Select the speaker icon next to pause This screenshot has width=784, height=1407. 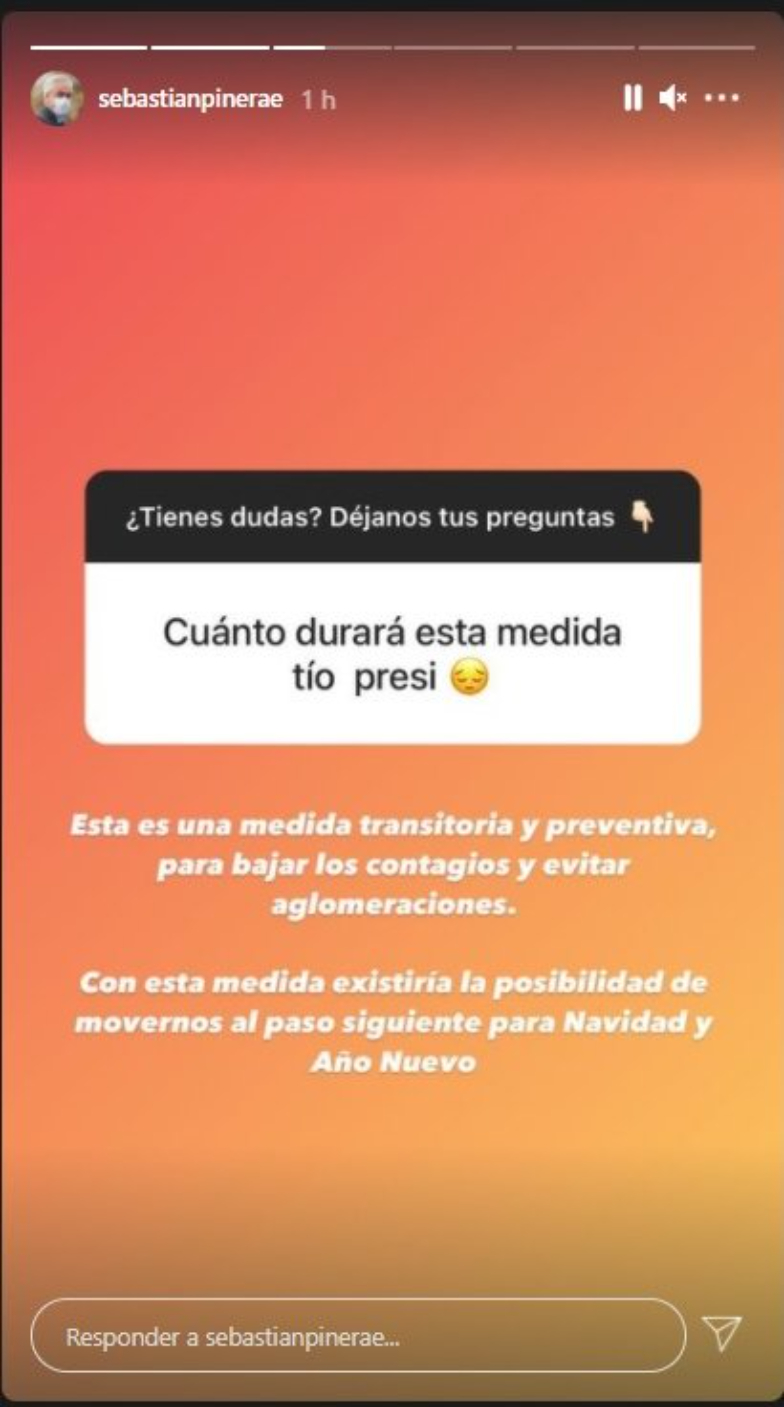tap(672, 97)
